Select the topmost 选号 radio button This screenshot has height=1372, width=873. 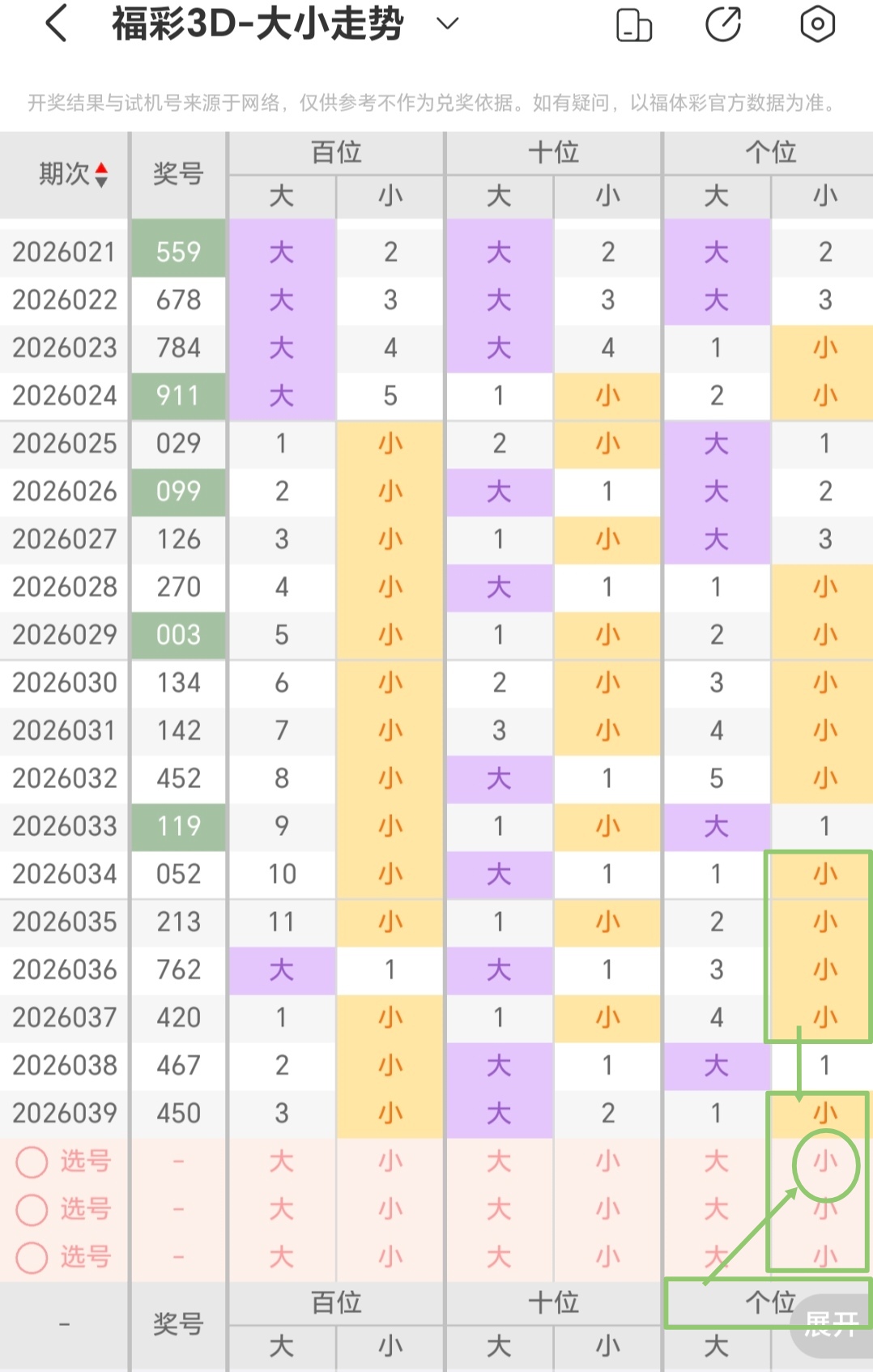[x=32, y=1161]
